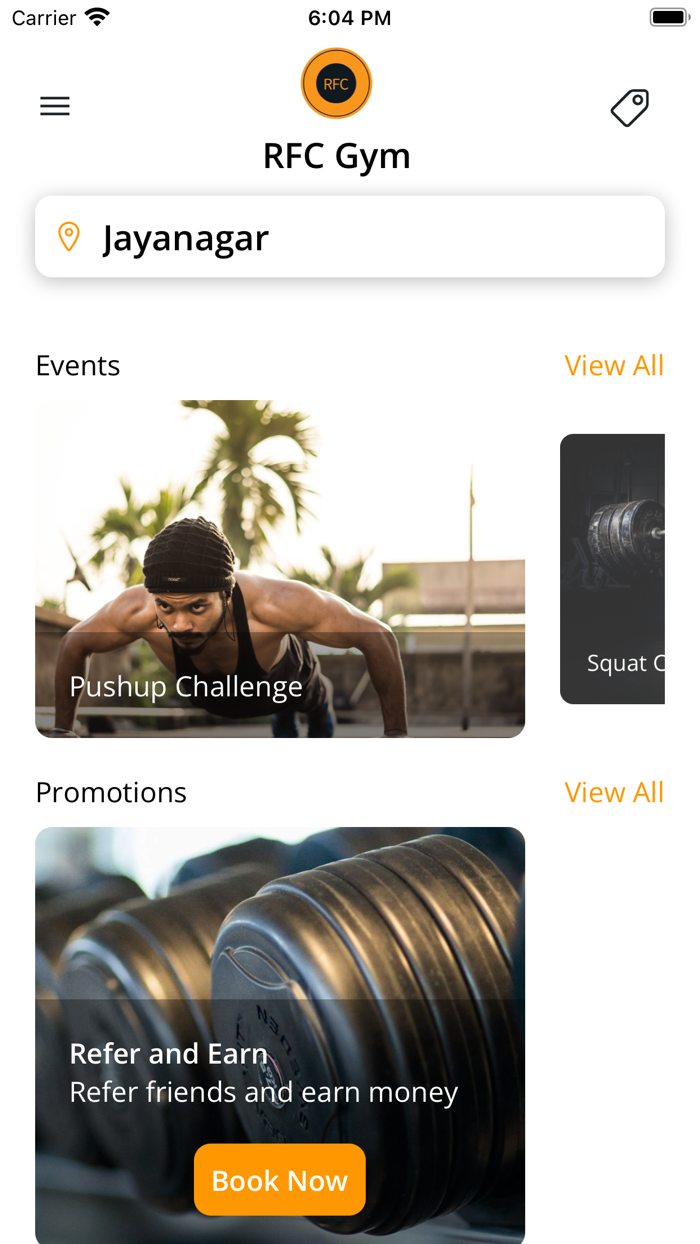This screenshot has height=1244, width=700.
Task: Open the Pushup Challenge event
Action: (280, 568)
